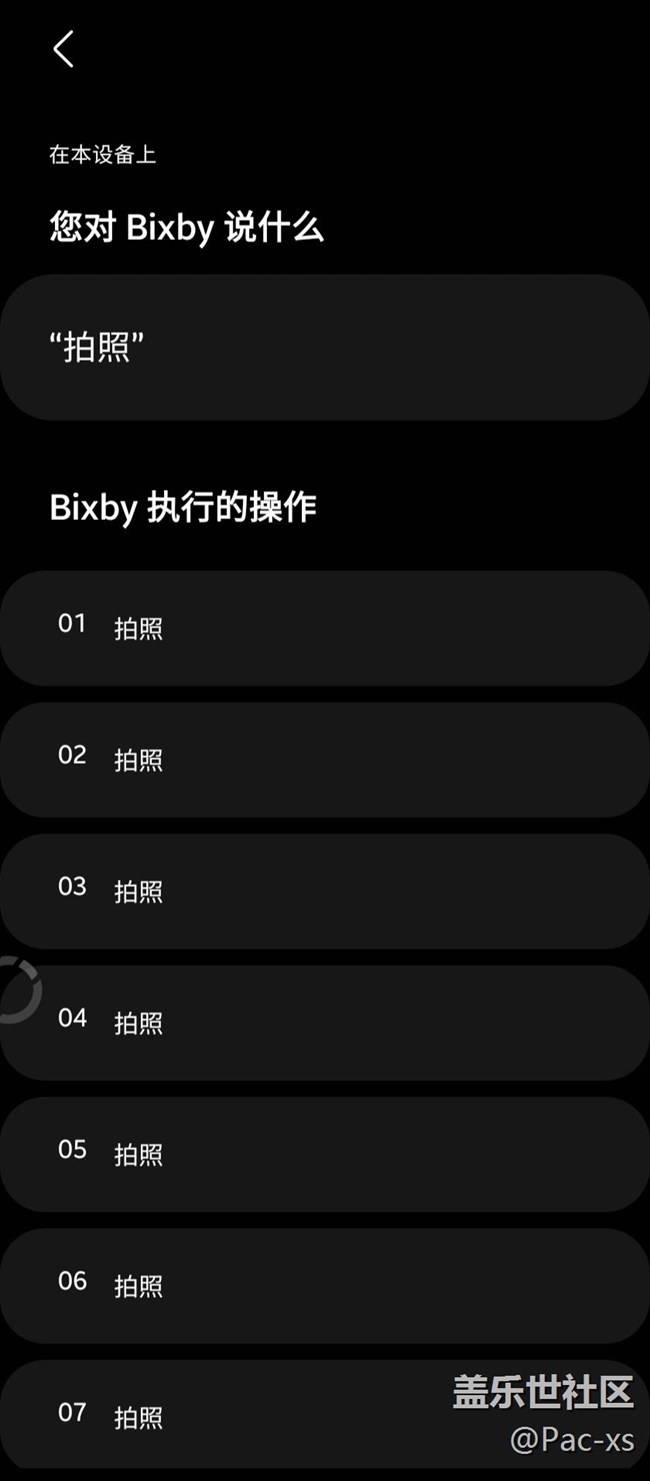The height and width of the screenshot is (1481, 650).
Task: Go back using the top arrow
Action: pyautogui.click(x=64, y=49)
